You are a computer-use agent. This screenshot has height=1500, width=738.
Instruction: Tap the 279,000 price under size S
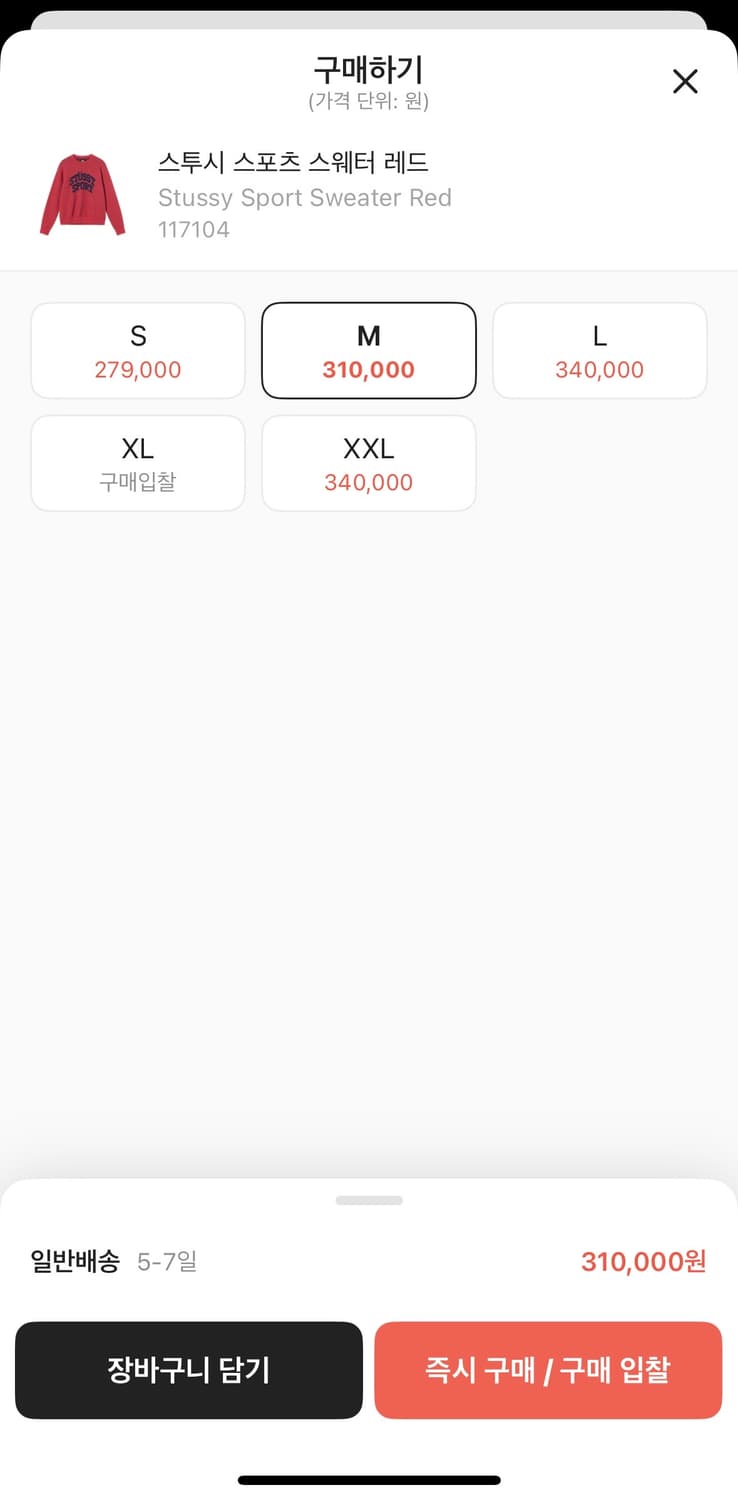[x=137, y=369]
